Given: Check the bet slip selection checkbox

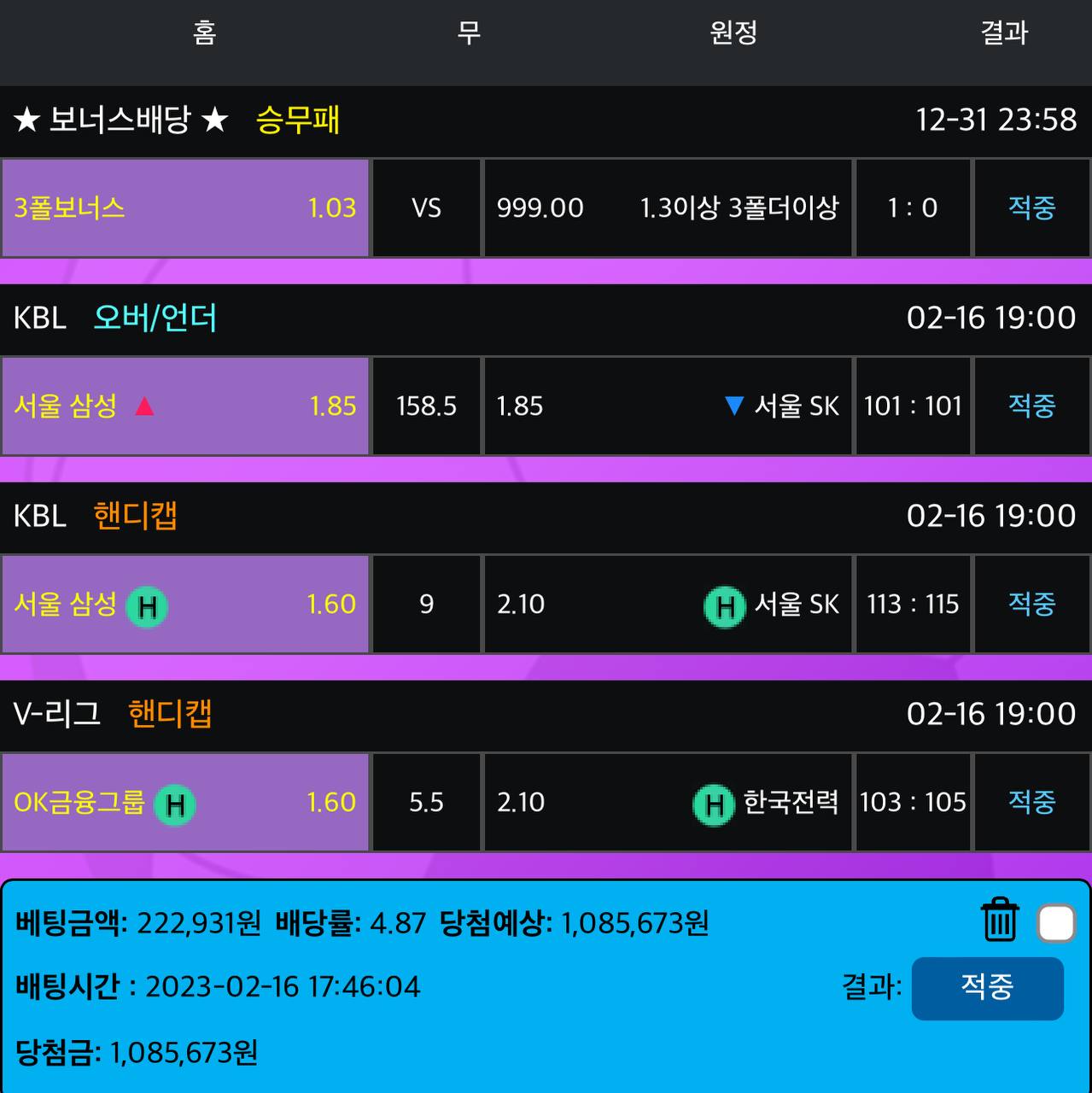Looking at the screenshot, I should point(1056,923).
